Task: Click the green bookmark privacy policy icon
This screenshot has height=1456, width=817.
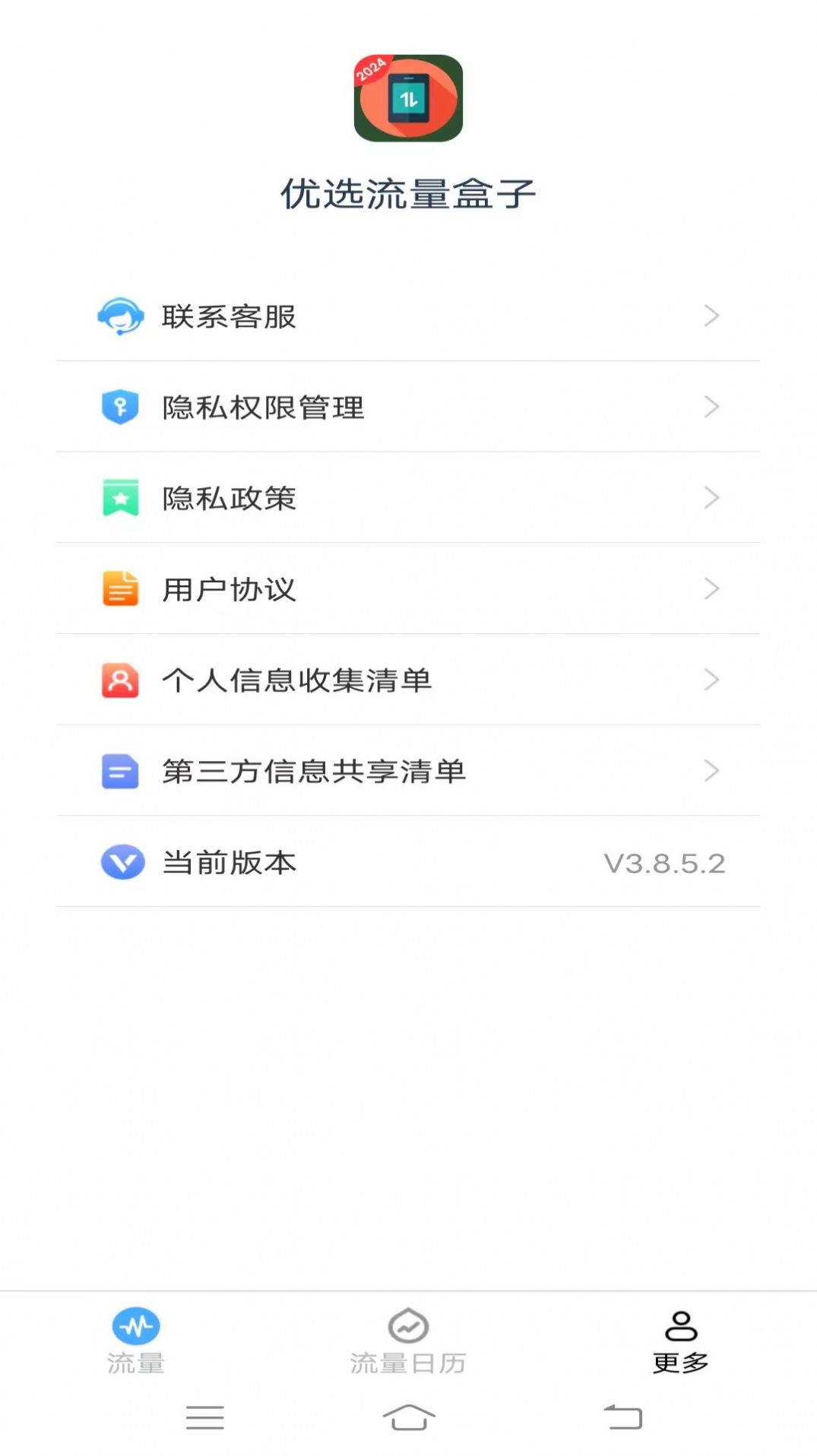Action: [122, 497]
